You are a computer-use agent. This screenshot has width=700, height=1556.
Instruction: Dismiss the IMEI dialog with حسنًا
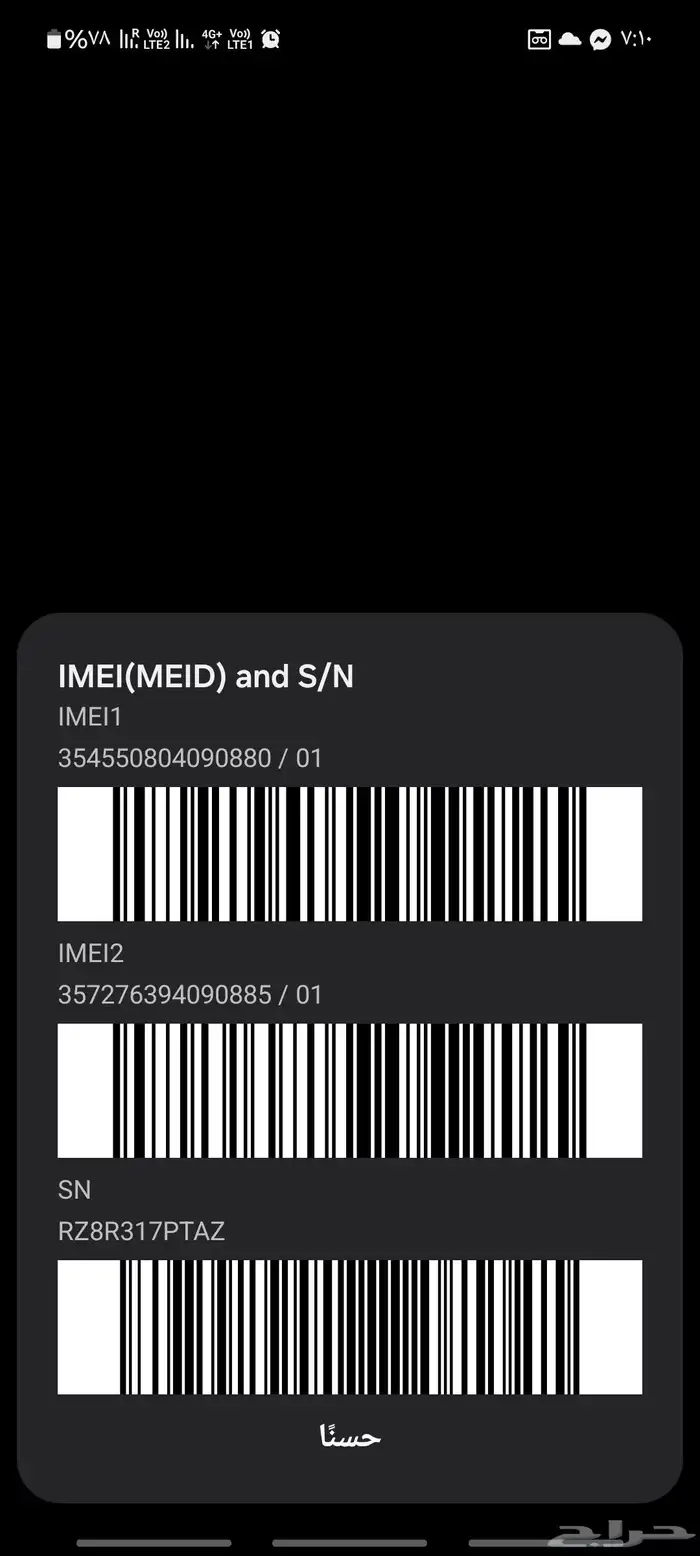tap(350, 1436)
